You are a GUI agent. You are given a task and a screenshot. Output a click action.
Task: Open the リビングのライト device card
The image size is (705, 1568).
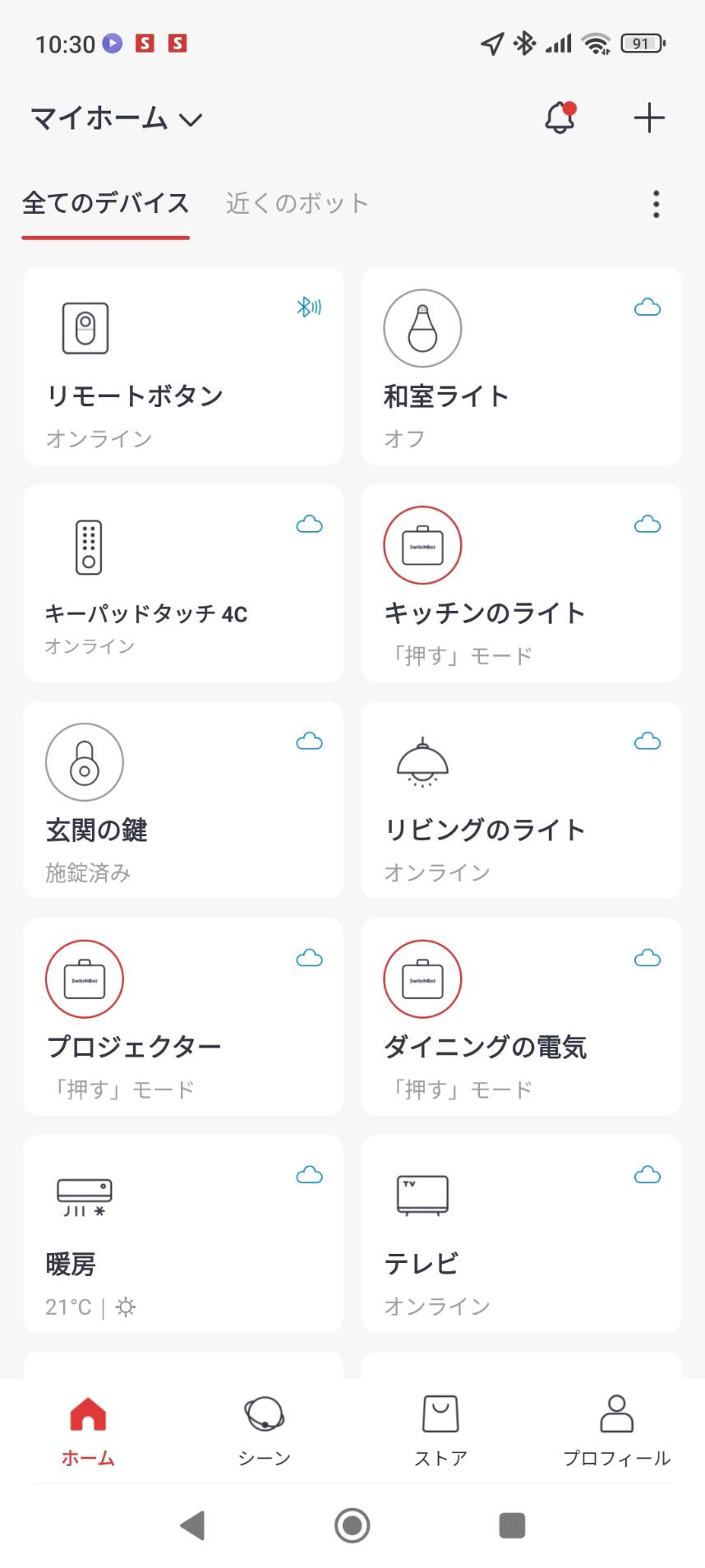[521, 800]
